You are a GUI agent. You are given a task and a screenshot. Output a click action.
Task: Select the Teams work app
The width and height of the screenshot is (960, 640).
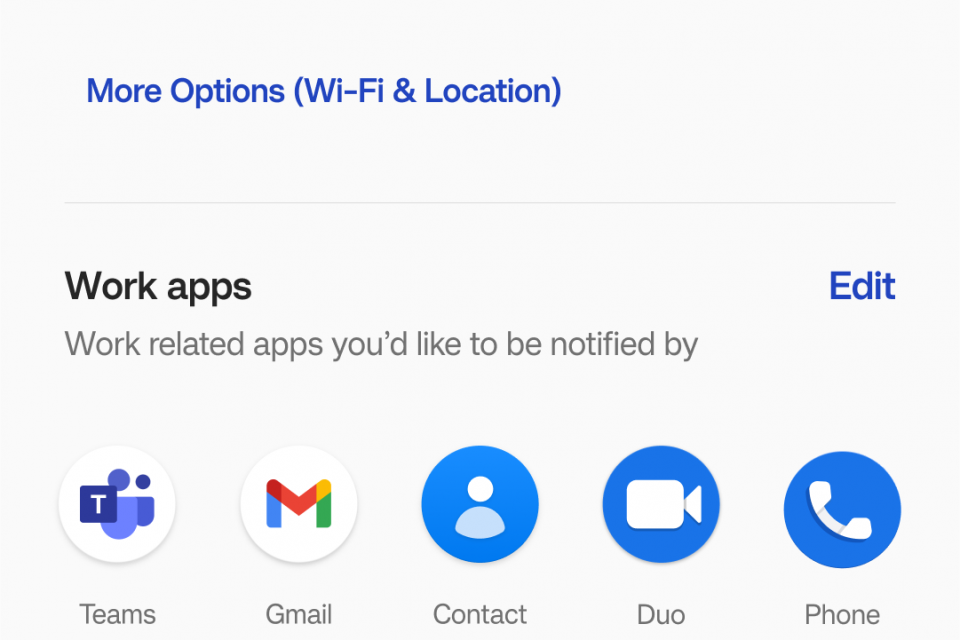(x=117, y=504)
